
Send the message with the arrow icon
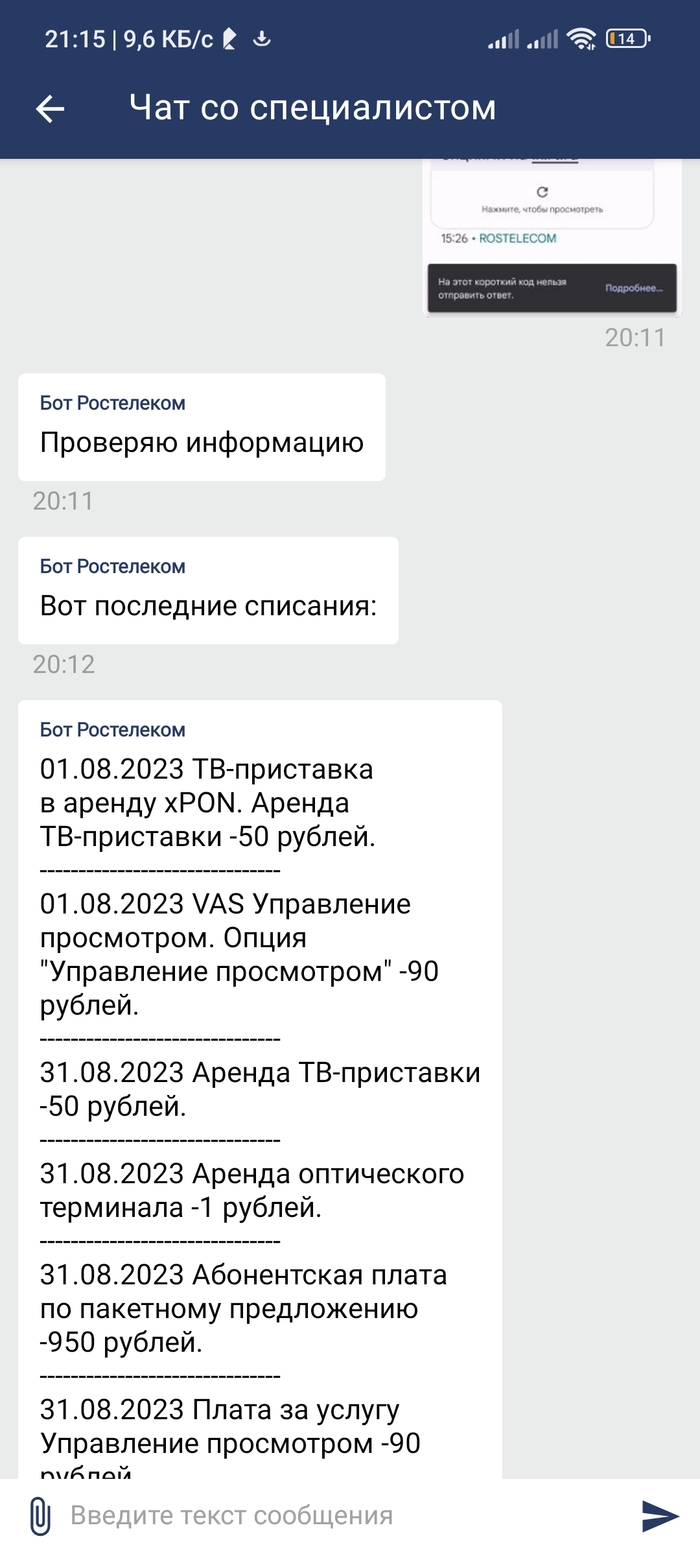(660, 1516)
